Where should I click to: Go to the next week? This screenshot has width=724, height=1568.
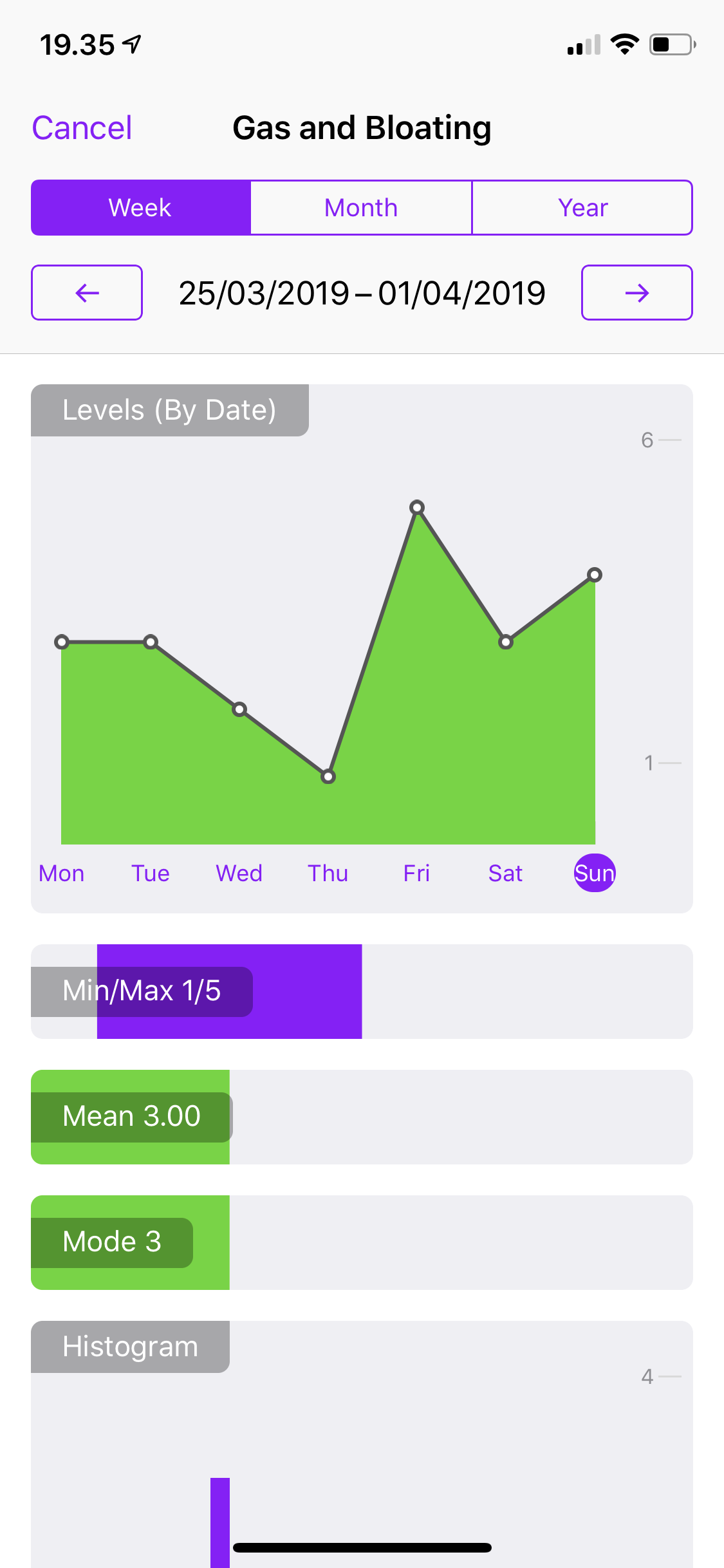(x=636, y=293)
